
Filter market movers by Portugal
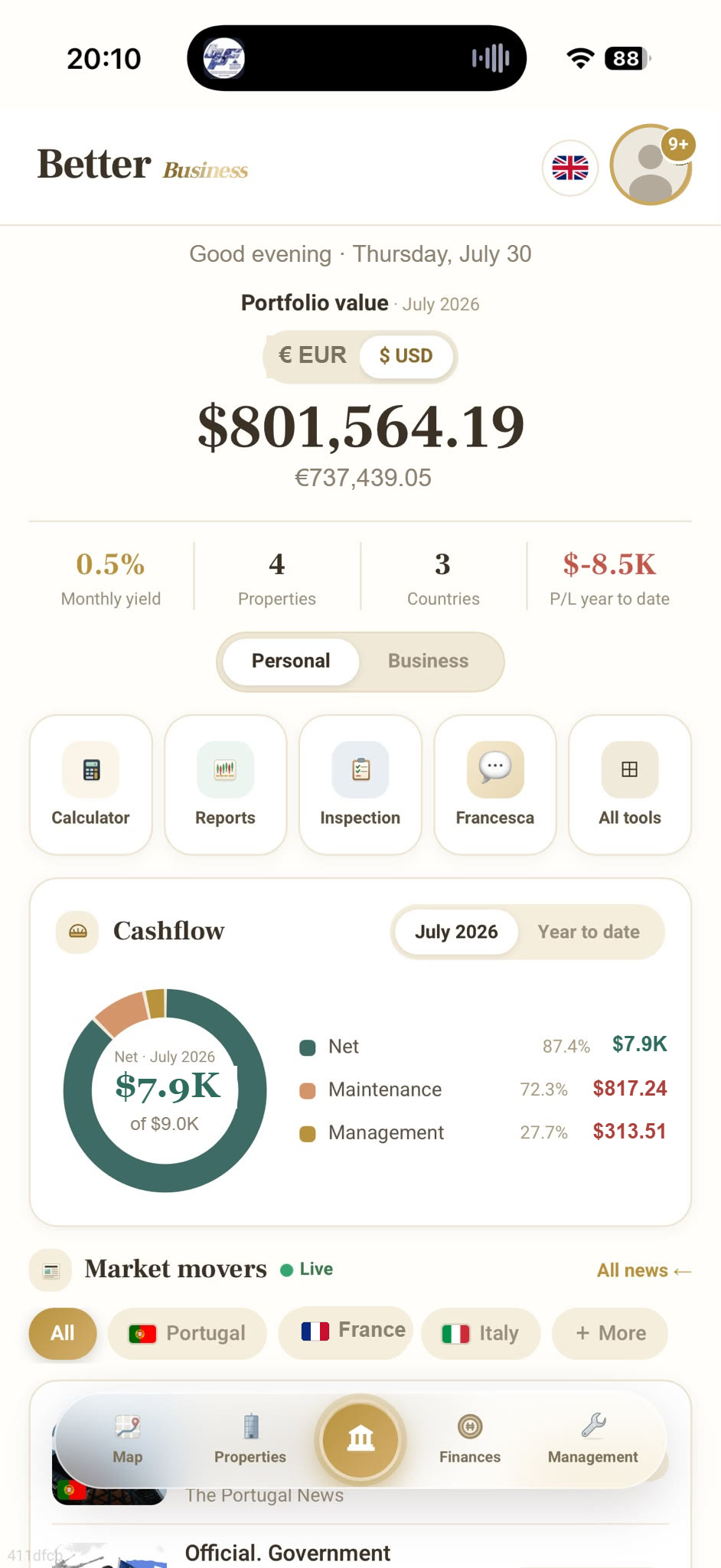[x=188, y=1333]
